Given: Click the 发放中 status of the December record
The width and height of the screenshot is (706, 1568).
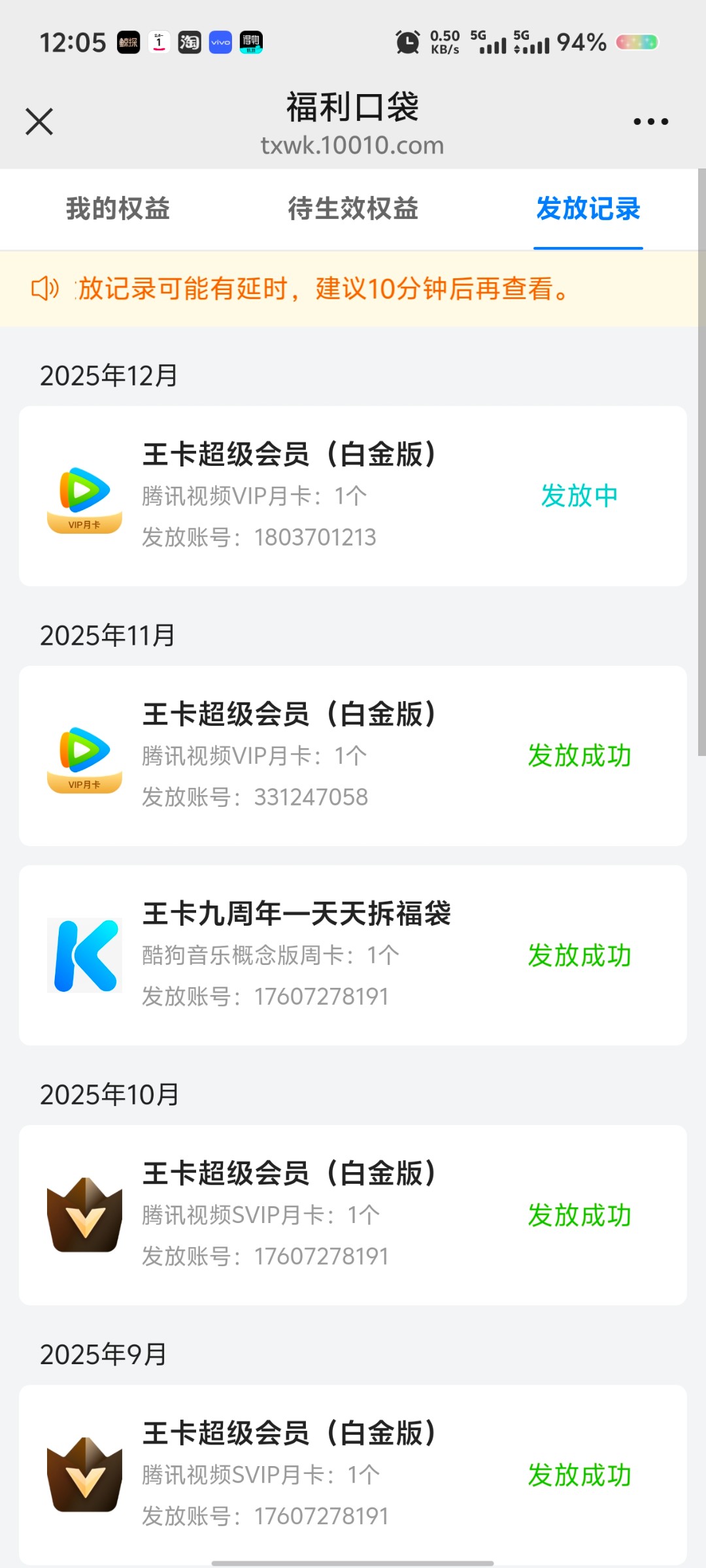Looking at the screenshot, I should tap(580, 495).
